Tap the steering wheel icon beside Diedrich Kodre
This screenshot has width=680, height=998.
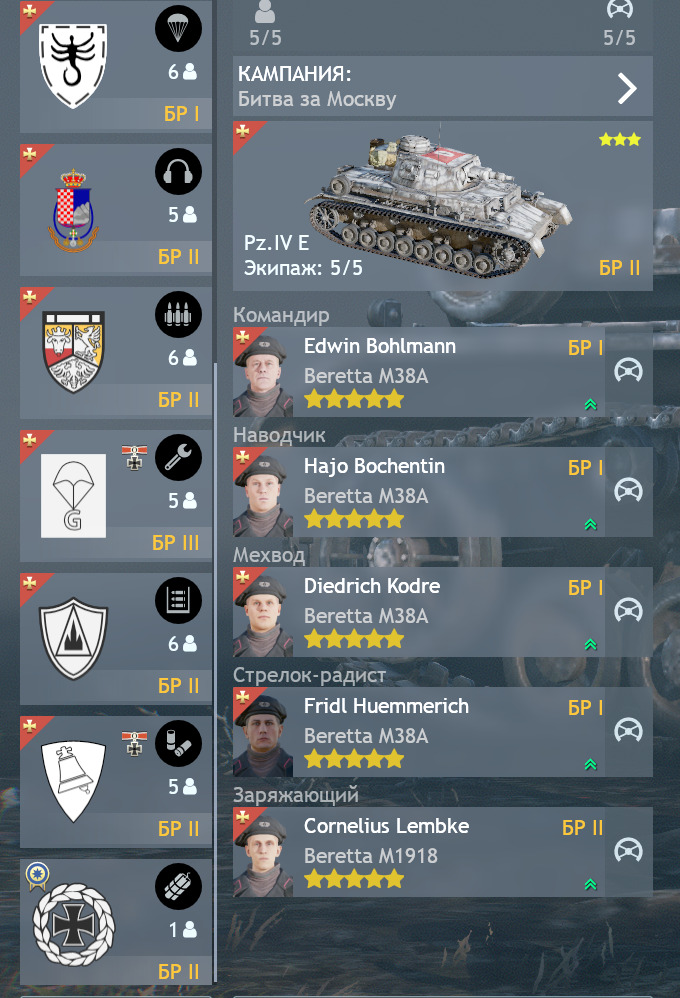point(628,611)
